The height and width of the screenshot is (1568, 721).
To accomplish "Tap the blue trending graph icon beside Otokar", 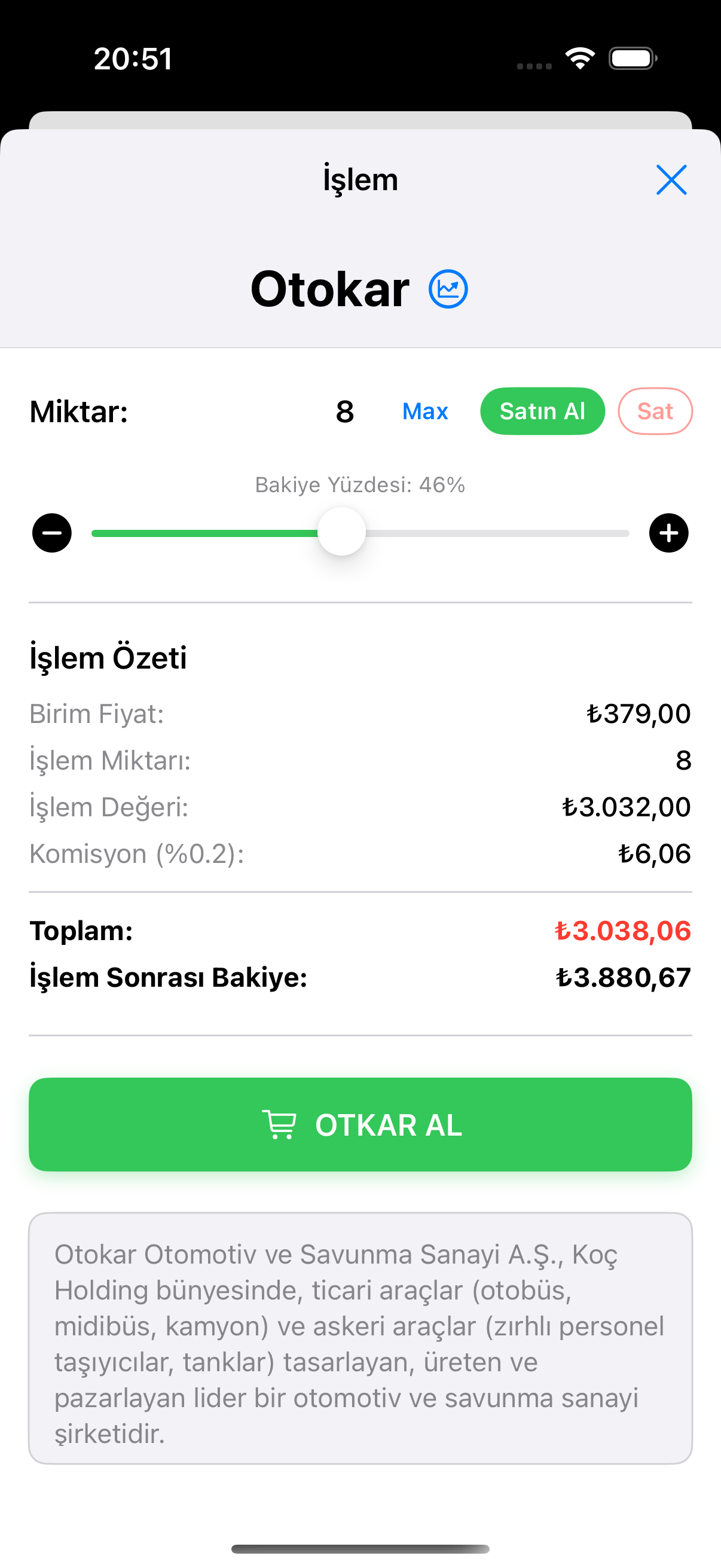I will coord(447,289).
